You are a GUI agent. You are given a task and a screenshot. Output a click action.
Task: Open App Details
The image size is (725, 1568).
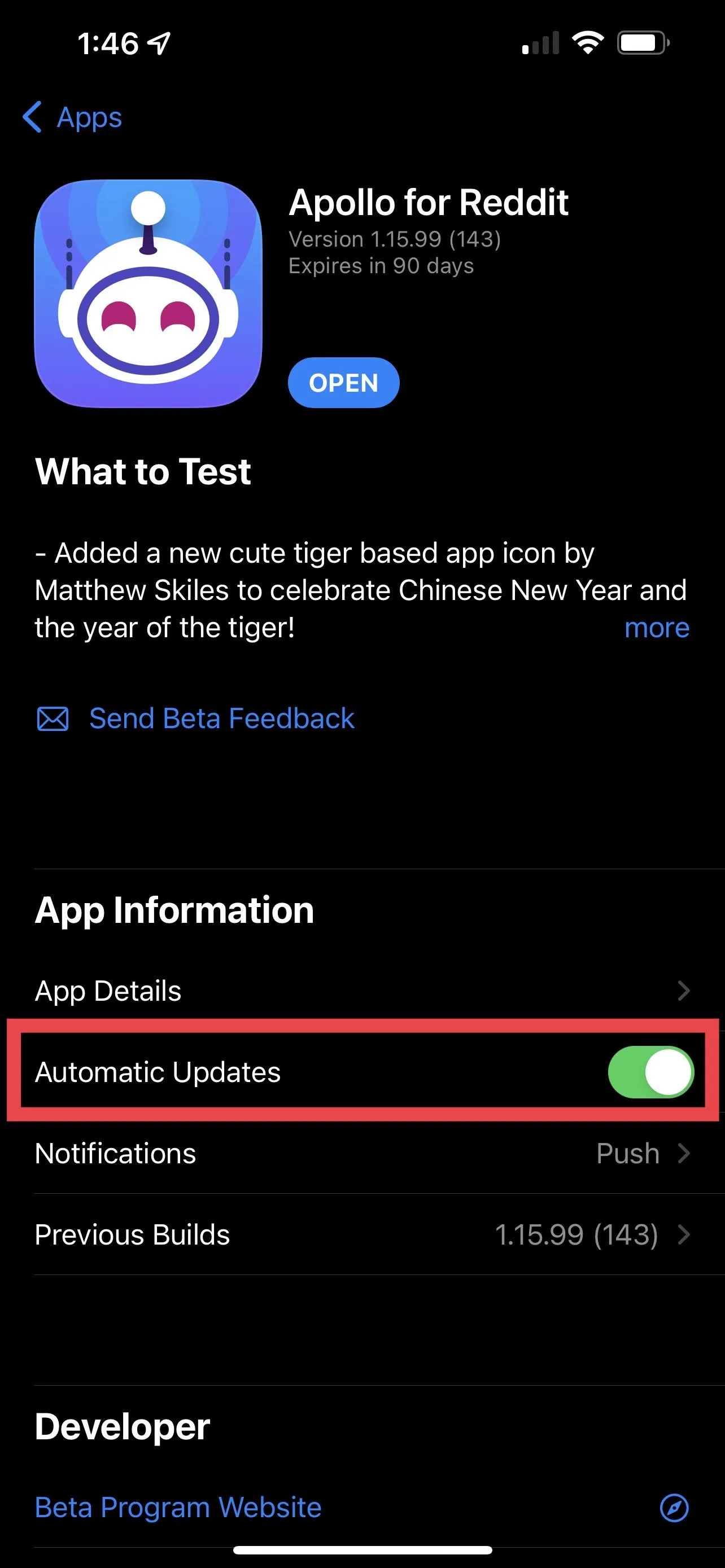362,991
